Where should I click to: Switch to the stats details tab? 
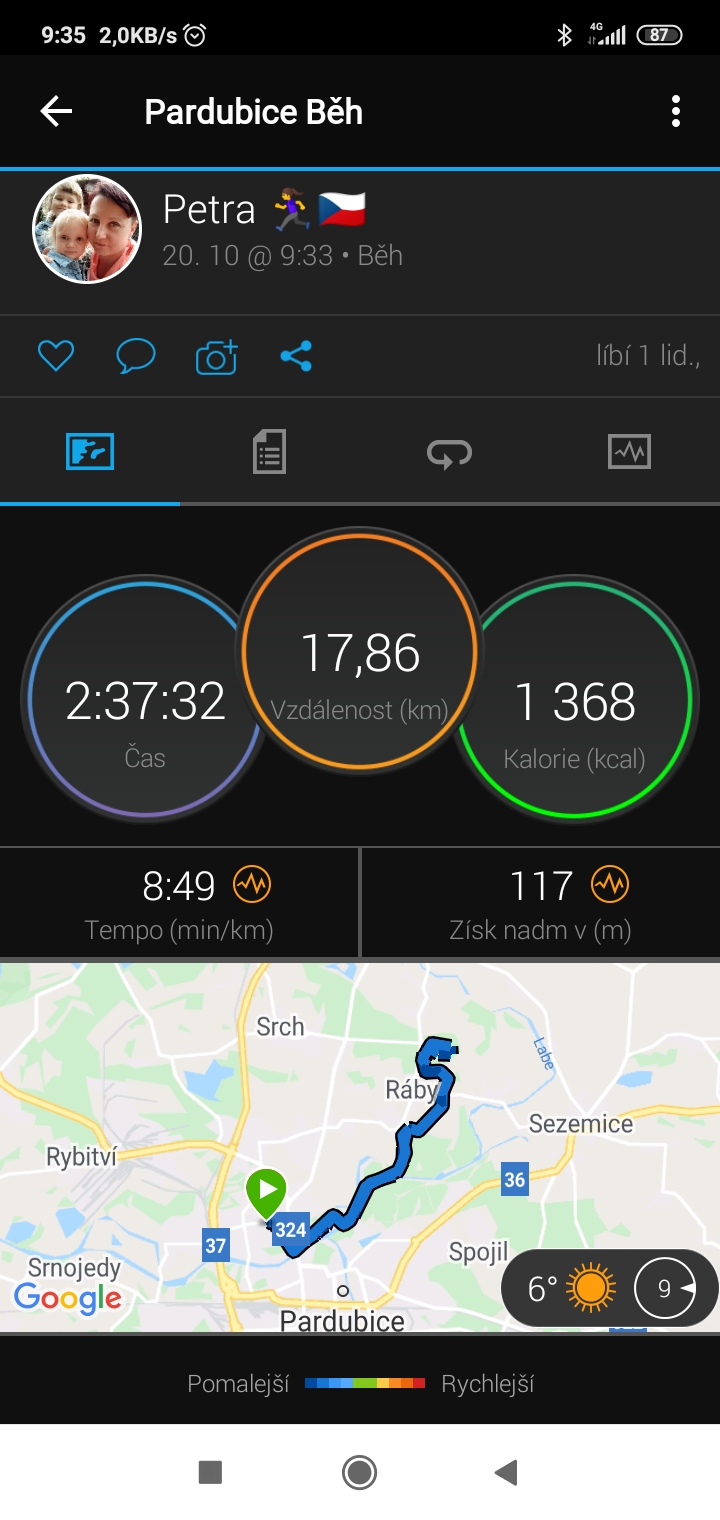click(269, 452)
